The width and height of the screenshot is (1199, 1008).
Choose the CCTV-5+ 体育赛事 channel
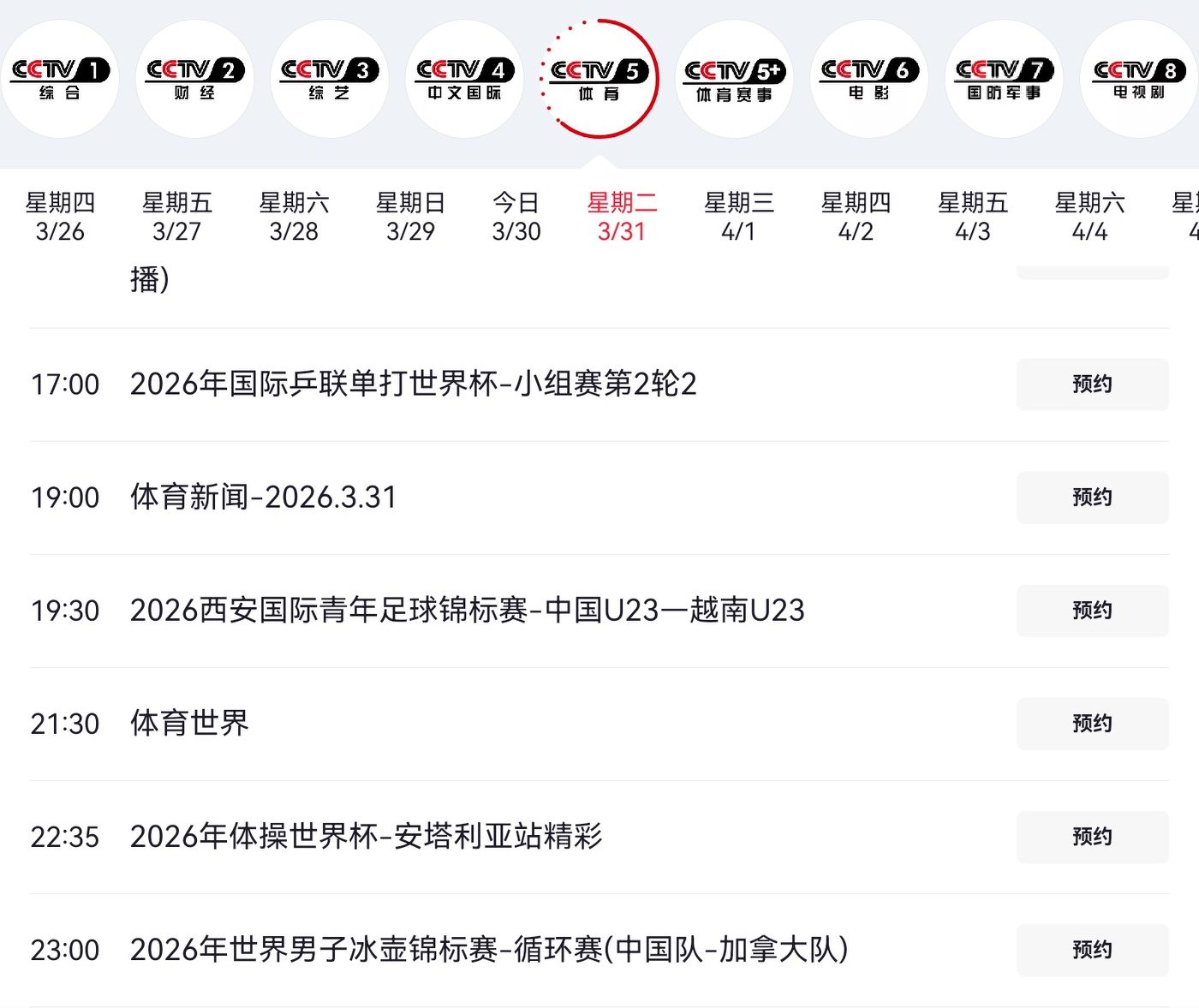pyautogui.click(x=734, y=79)
